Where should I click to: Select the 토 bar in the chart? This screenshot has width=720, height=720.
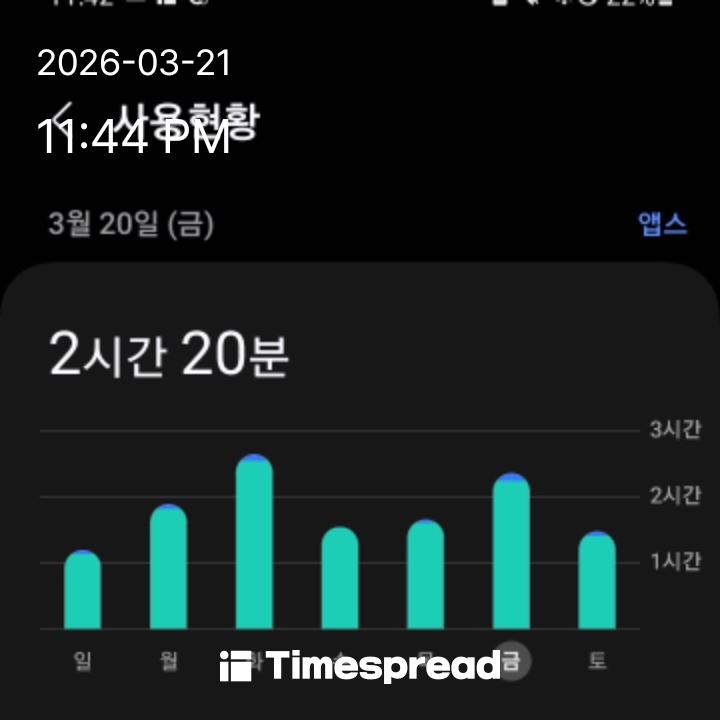click(597, 582)
